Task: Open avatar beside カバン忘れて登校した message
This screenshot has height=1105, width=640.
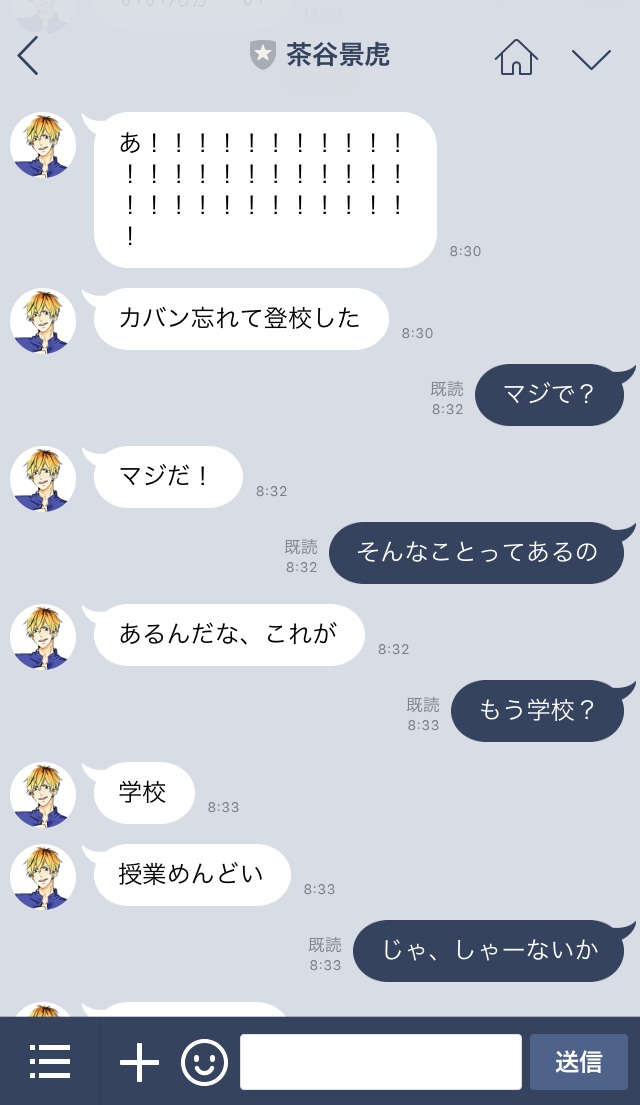Action: [x=43, y=321]
